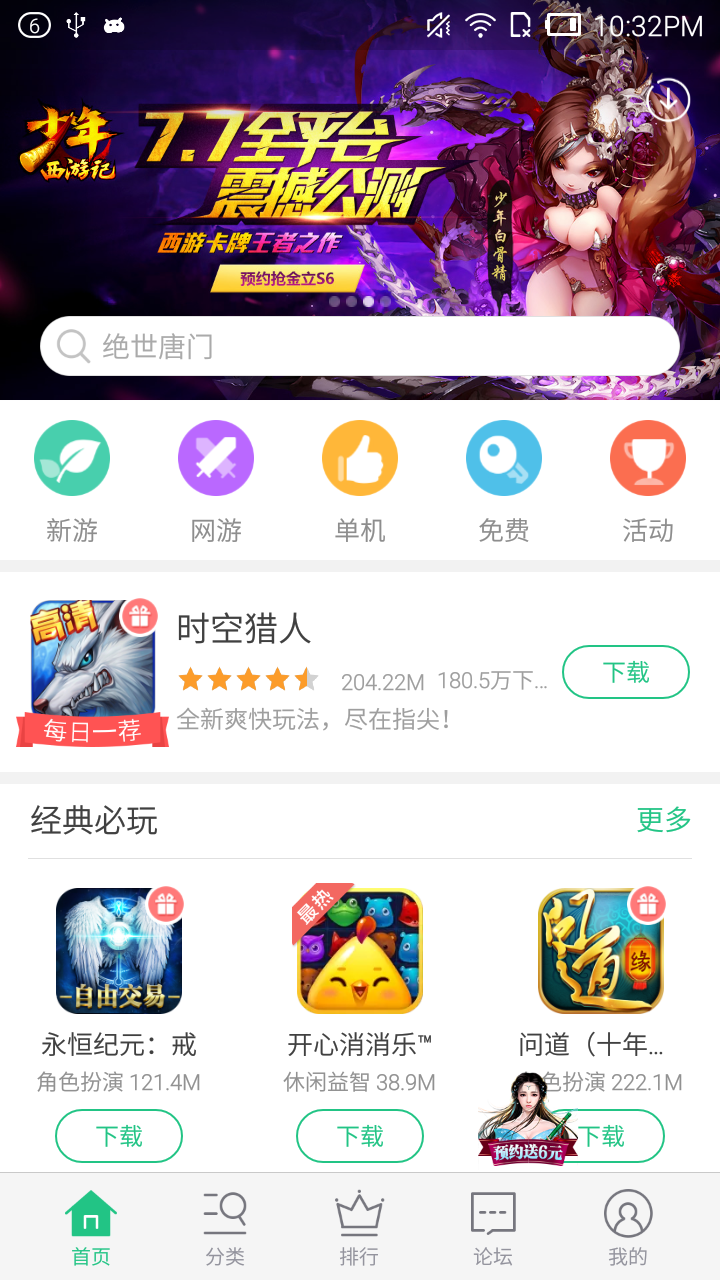Download 开心消消乐
720x1280 pixels.
click(x=360, y=1136)
